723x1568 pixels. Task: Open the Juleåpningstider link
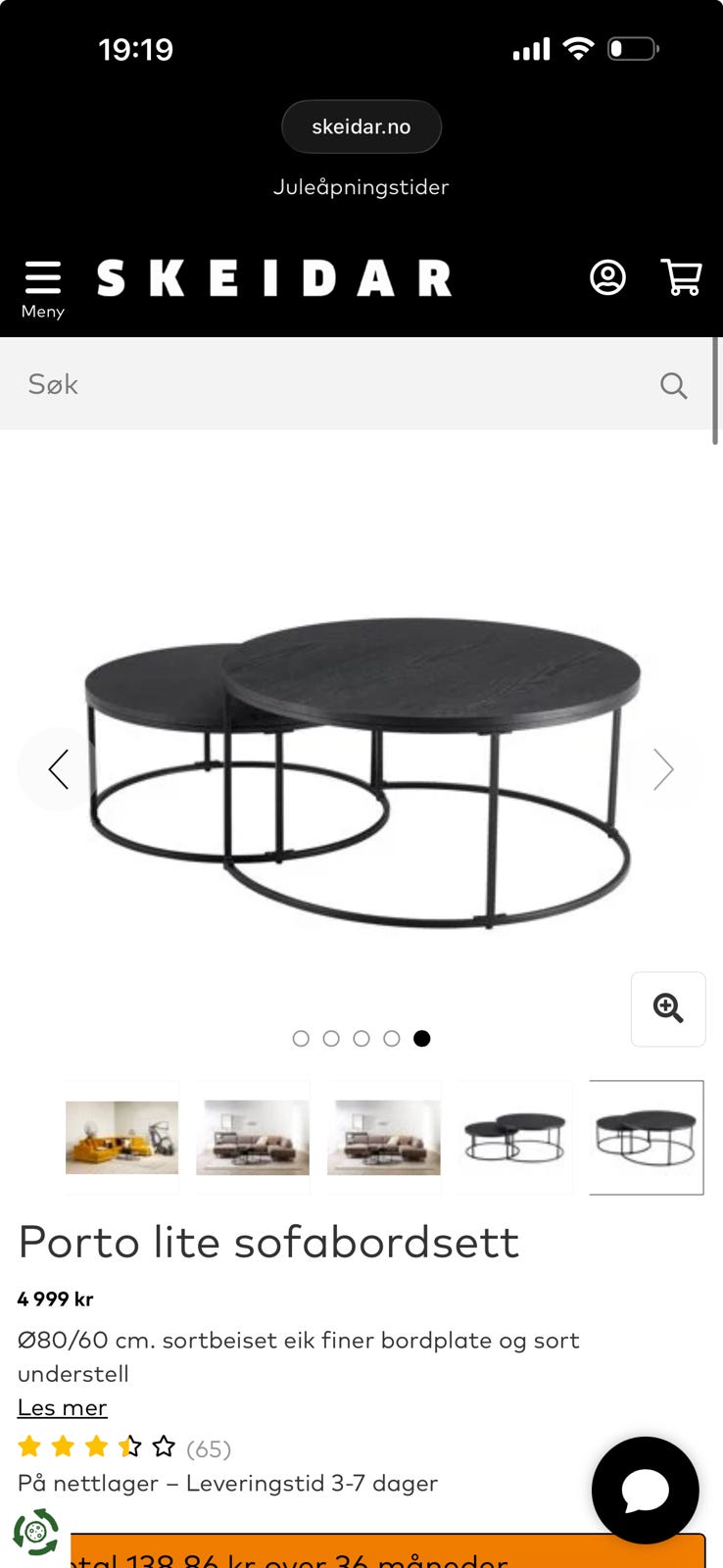click(361, 187)
